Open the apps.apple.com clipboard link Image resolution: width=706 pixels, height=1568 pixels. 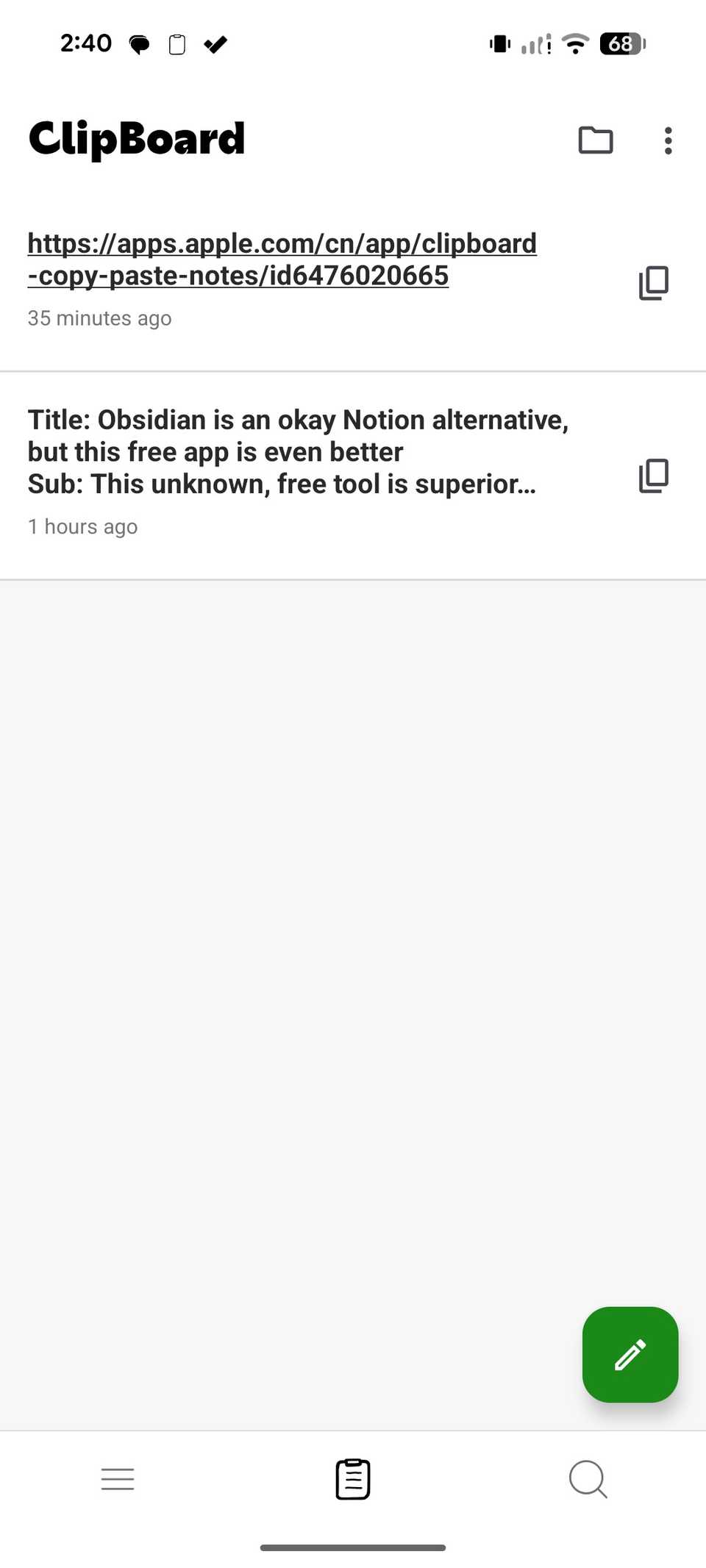click(282, 259)
